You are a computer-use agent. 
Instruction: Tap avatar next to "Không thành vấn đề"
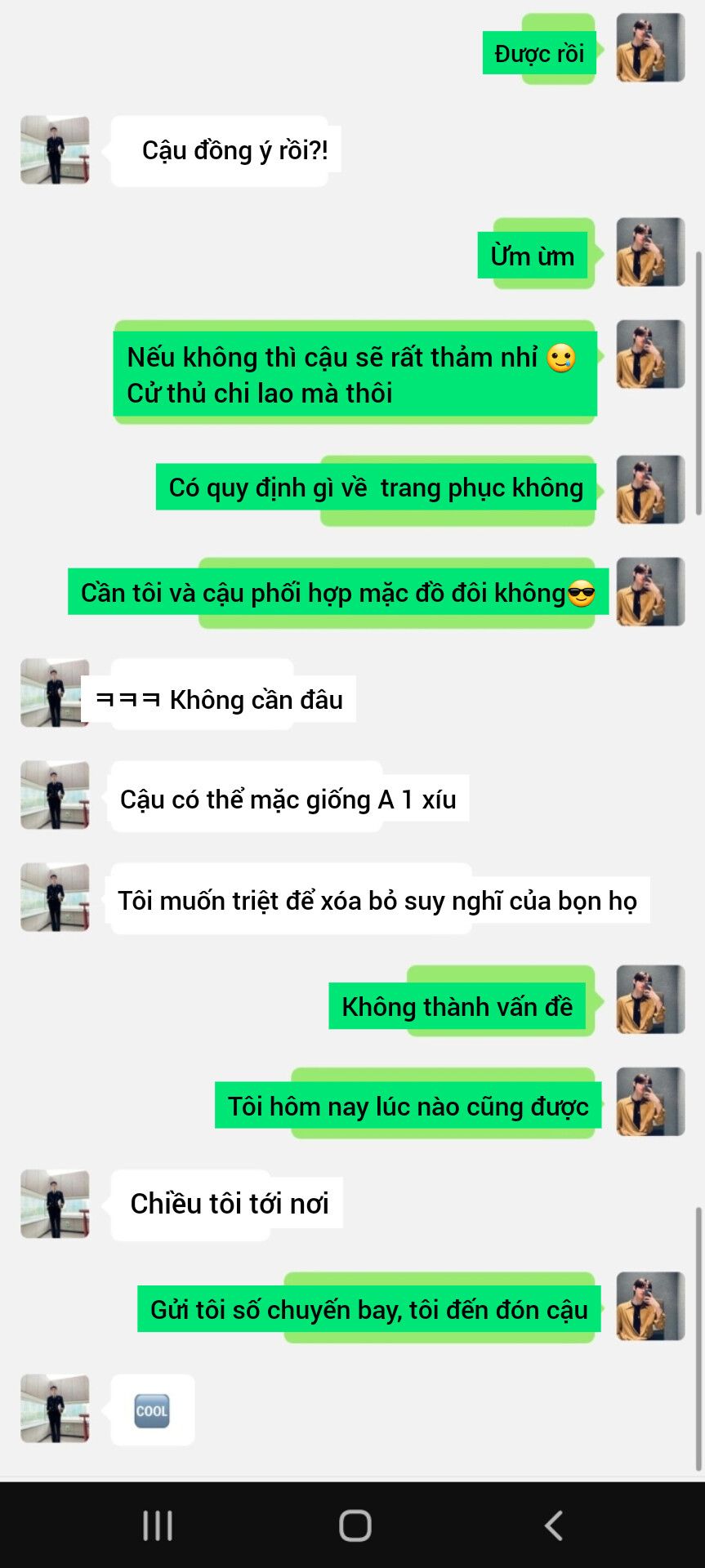[x=649, y=1000]
